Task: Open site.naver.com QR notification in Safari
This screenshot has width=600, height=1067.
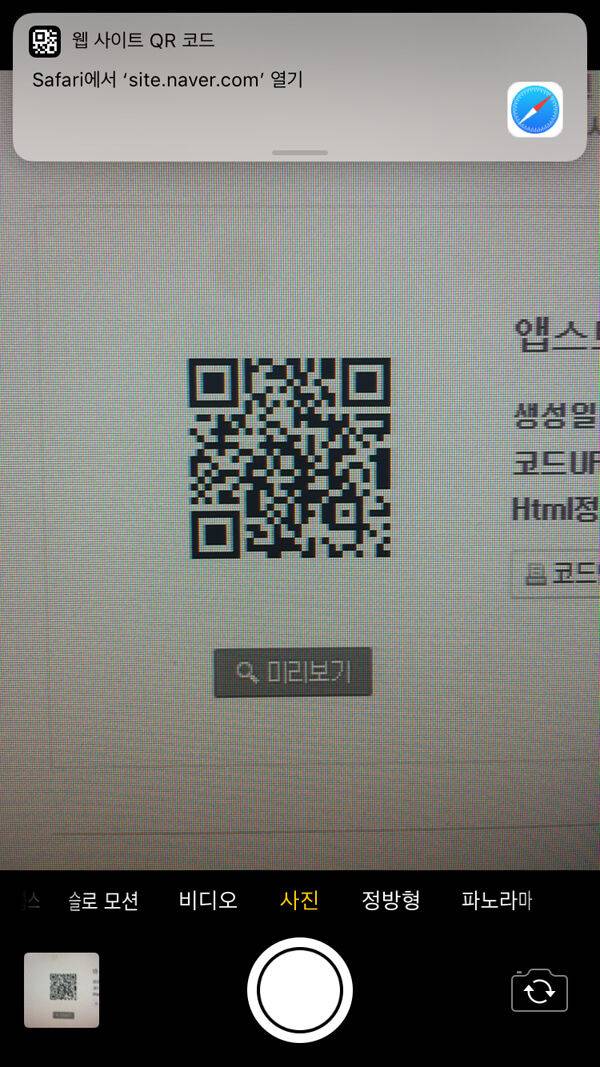Action: [x=299, y=87]
